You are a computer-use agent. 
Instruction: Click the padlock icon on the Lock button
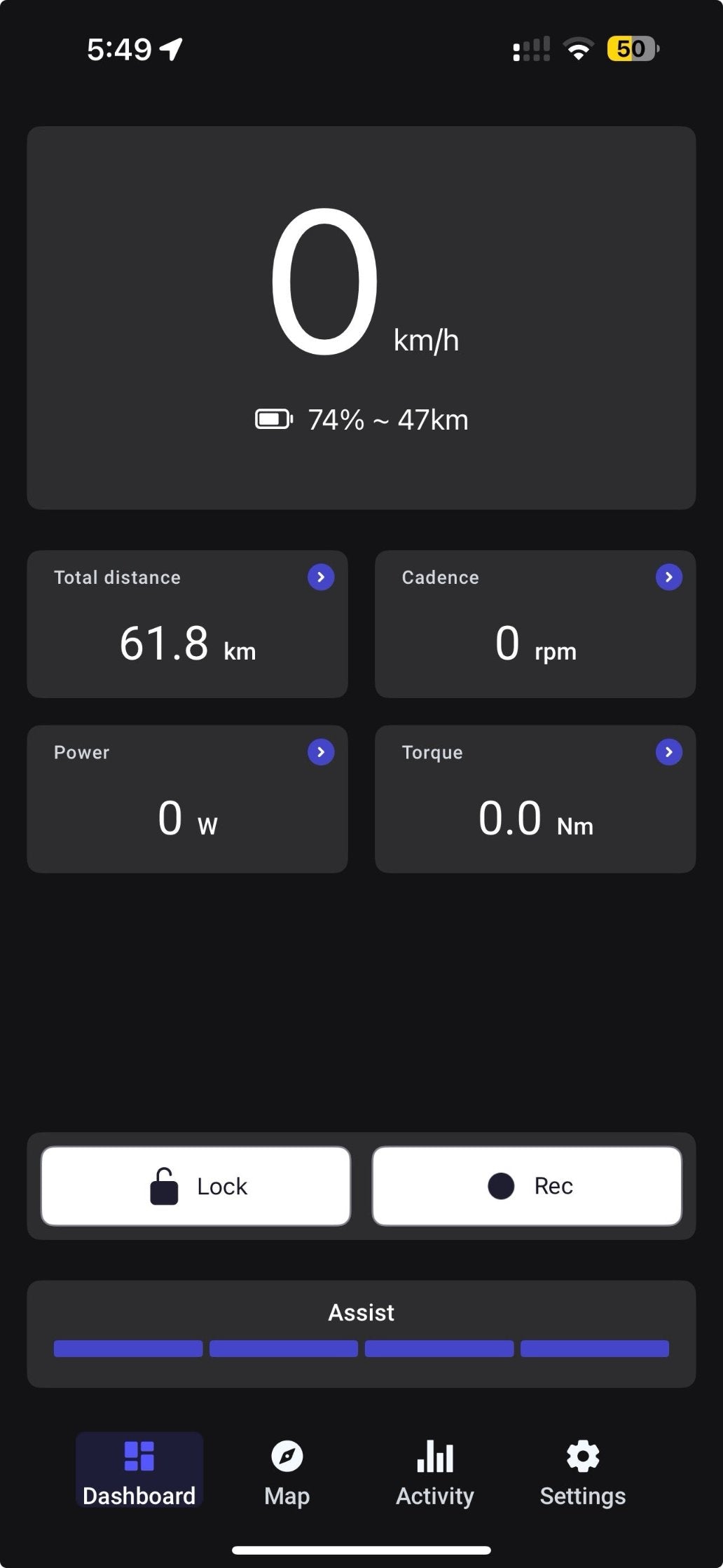[164, 1185]
